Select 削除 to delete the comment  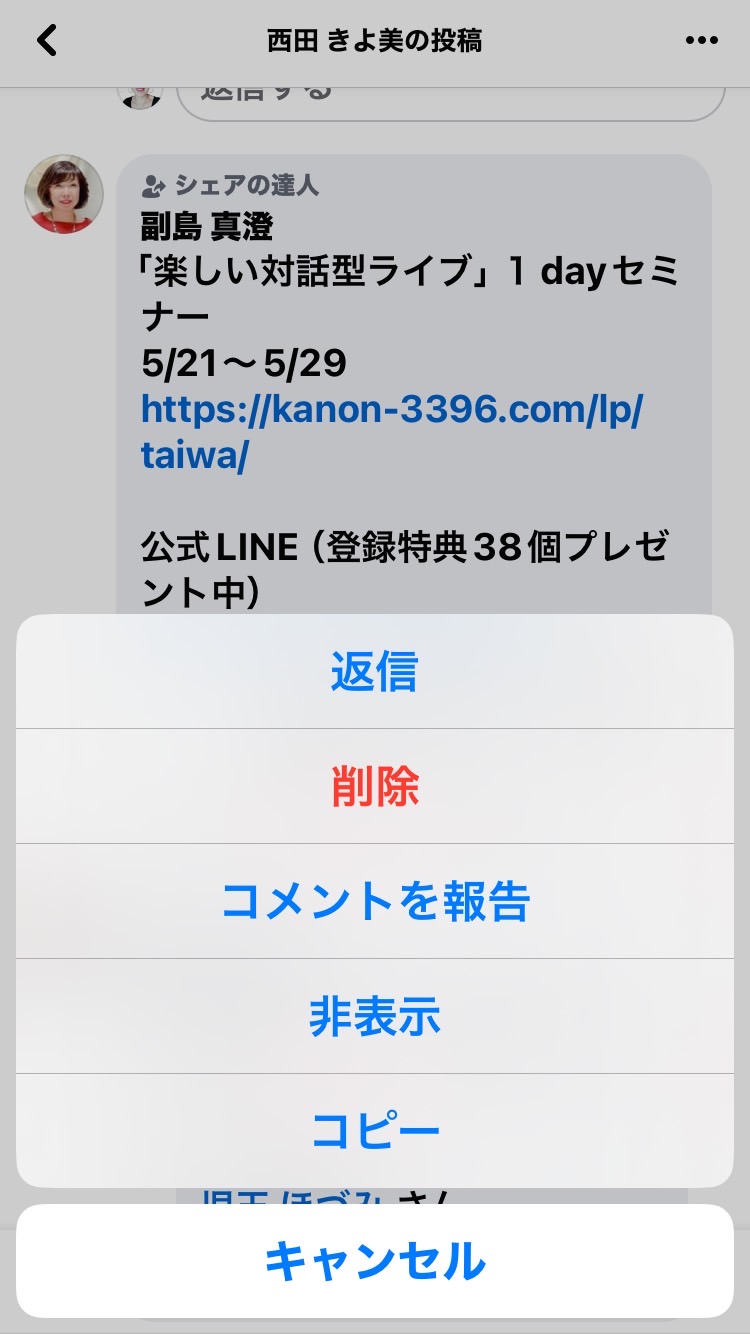tap(375, 787)
